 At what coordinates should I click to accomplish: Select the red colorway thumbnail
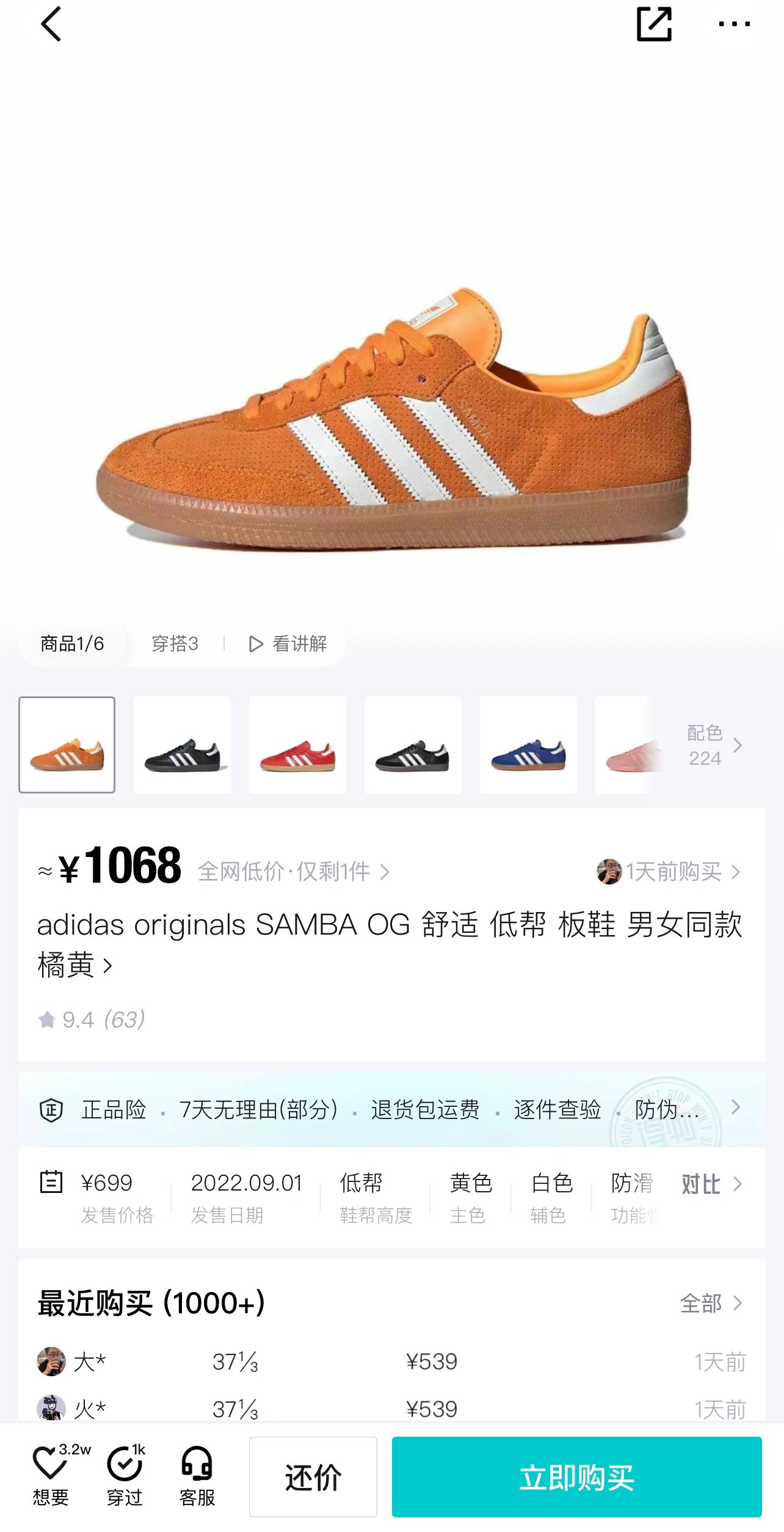coord(297,745)
